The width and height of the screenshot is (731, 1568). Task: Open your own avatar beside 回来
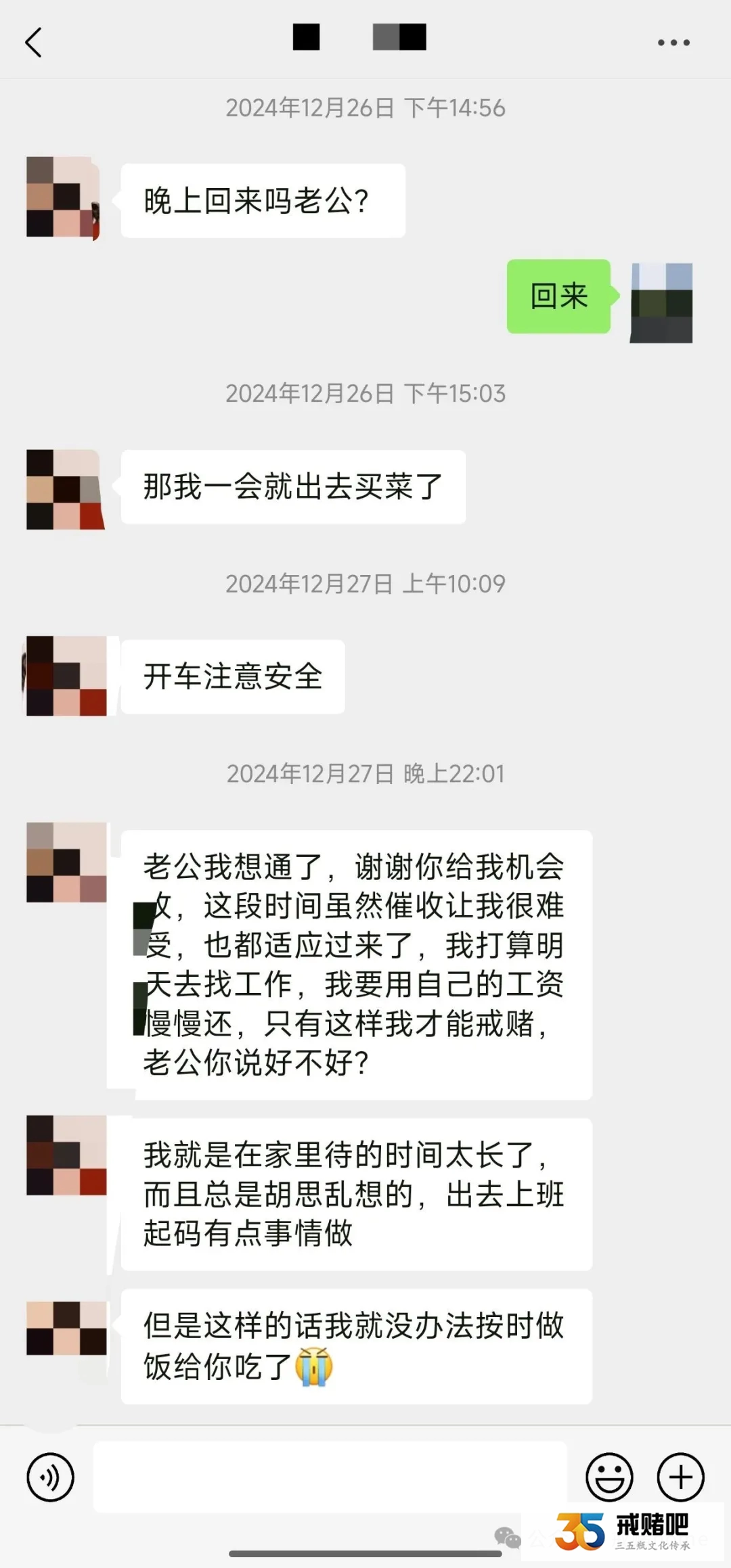(661, 302)
